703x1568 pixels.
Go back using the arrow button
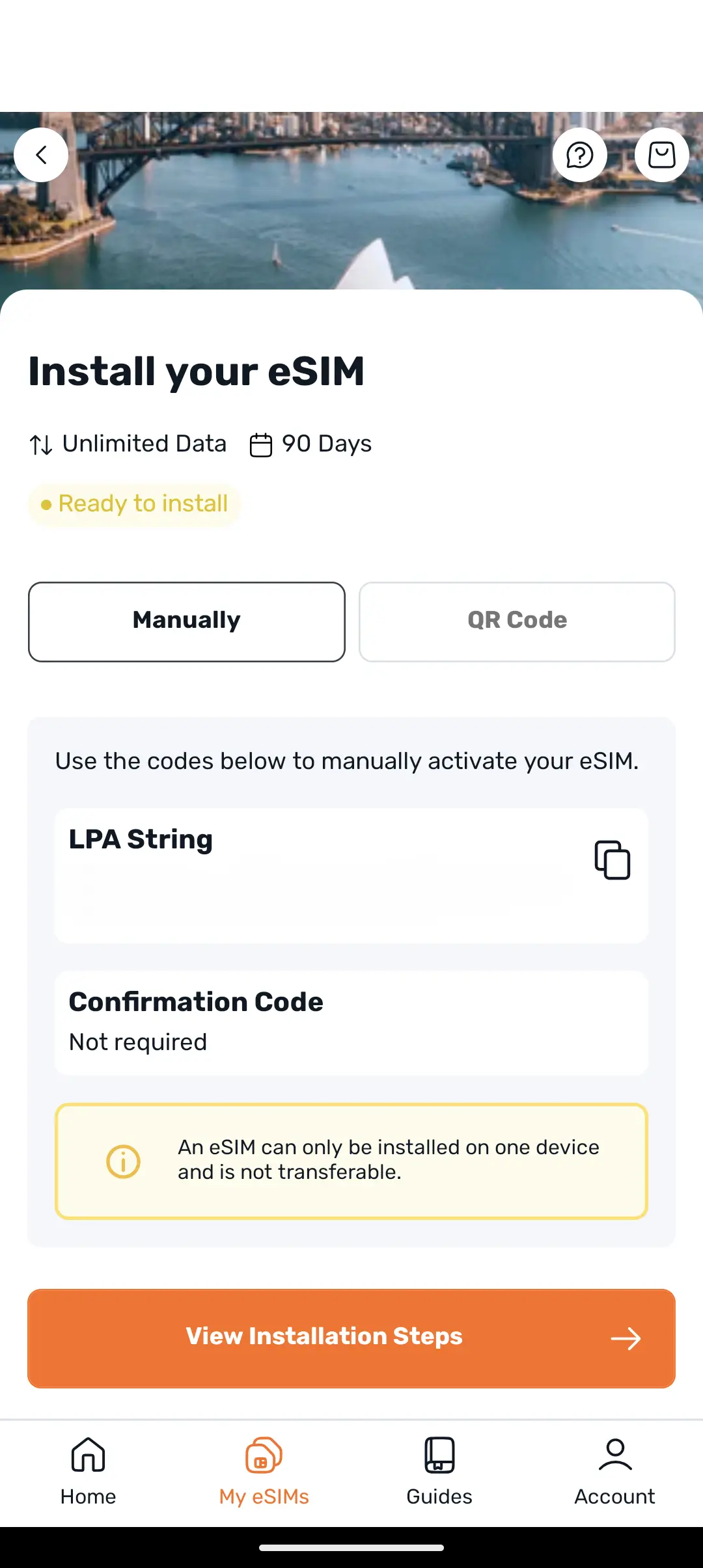coord(41,155)
